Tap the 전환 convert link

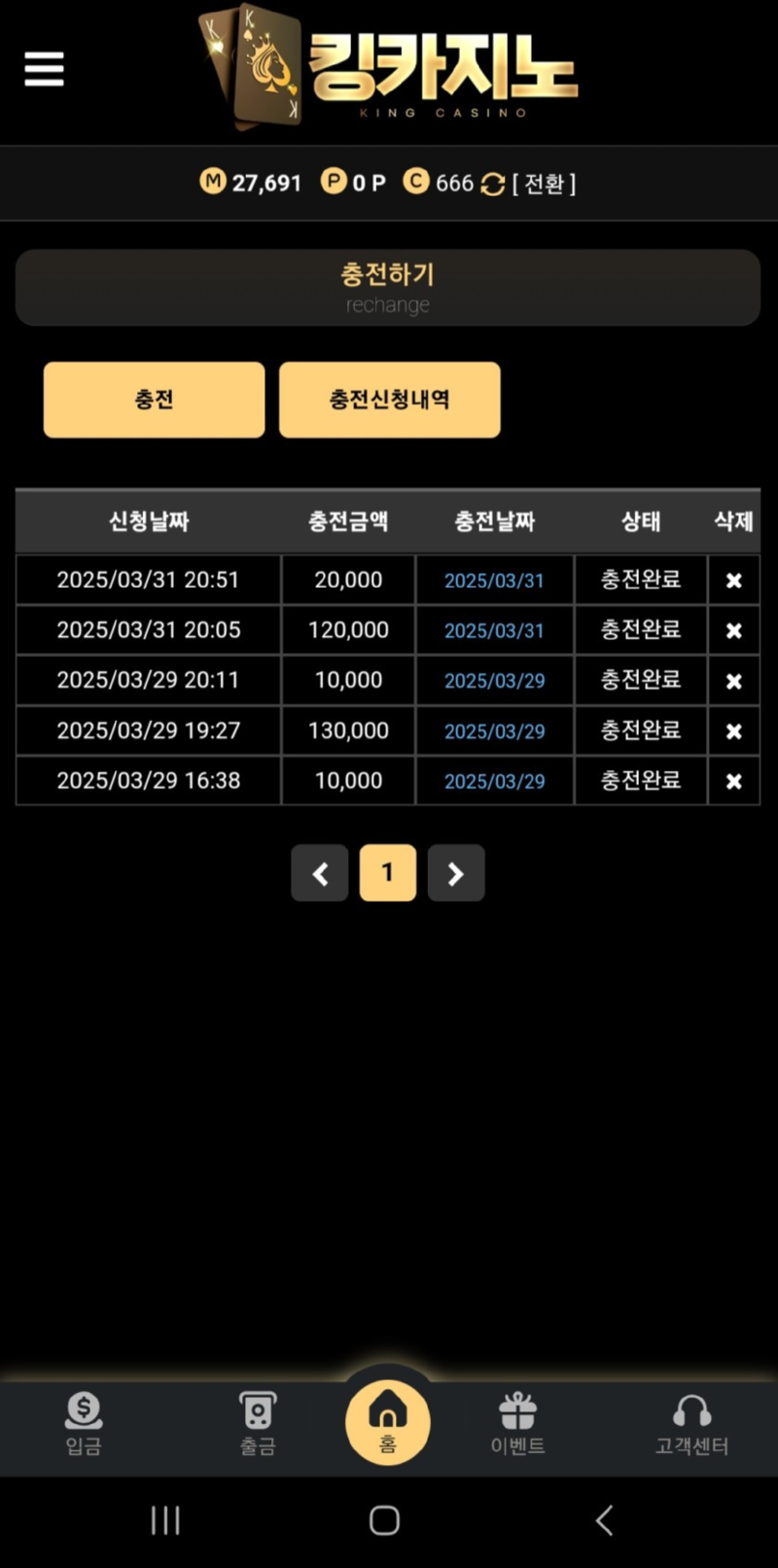pyautogui.click(x=544, y=184)
